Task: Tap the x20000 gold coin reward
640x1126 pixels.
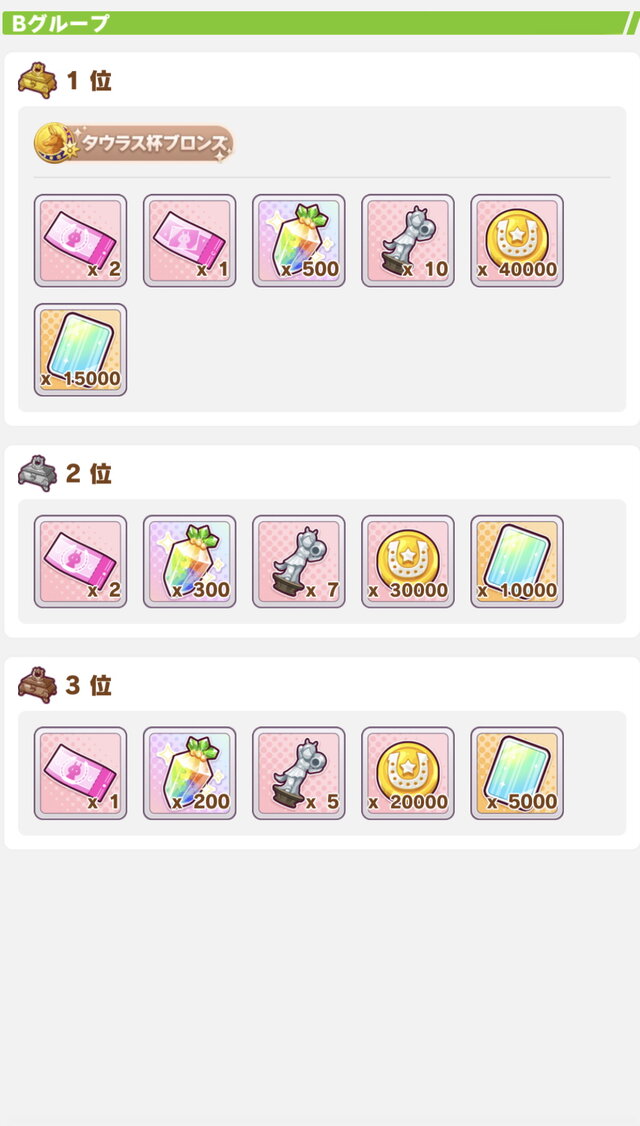Action: click(x=408, y=774)
